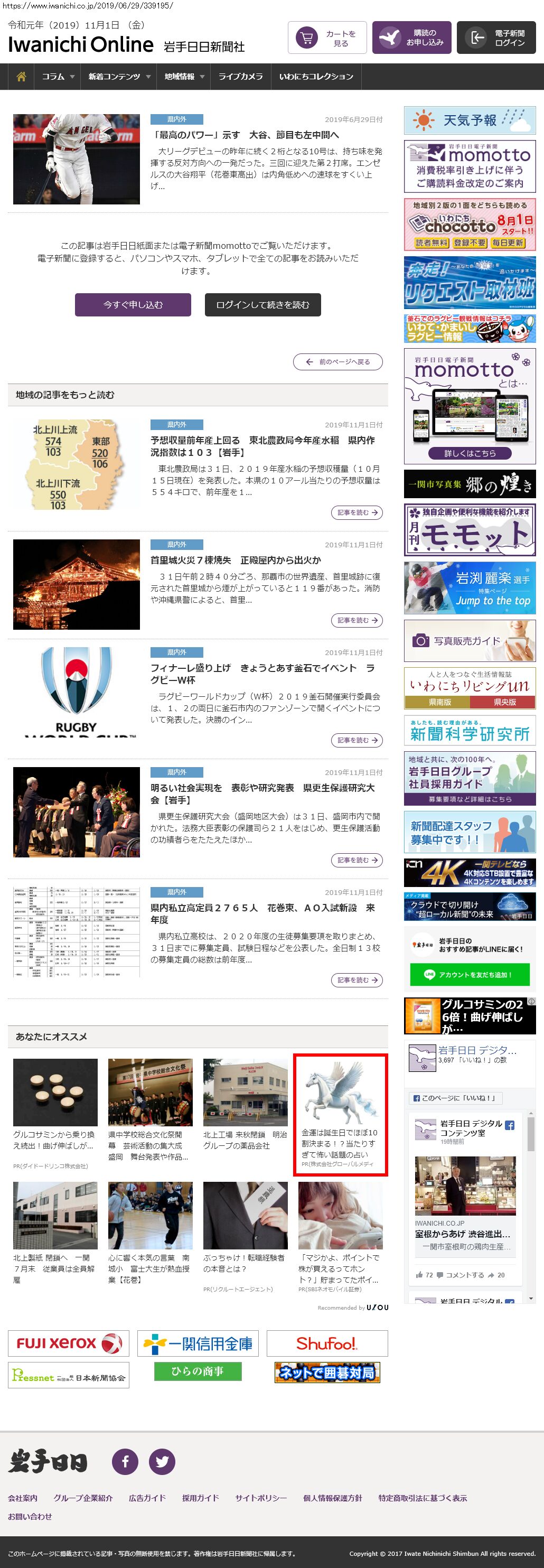Open the 天気予報 weather banner
This screenshot has height=1568, width=544.
[x=469, y=120]
